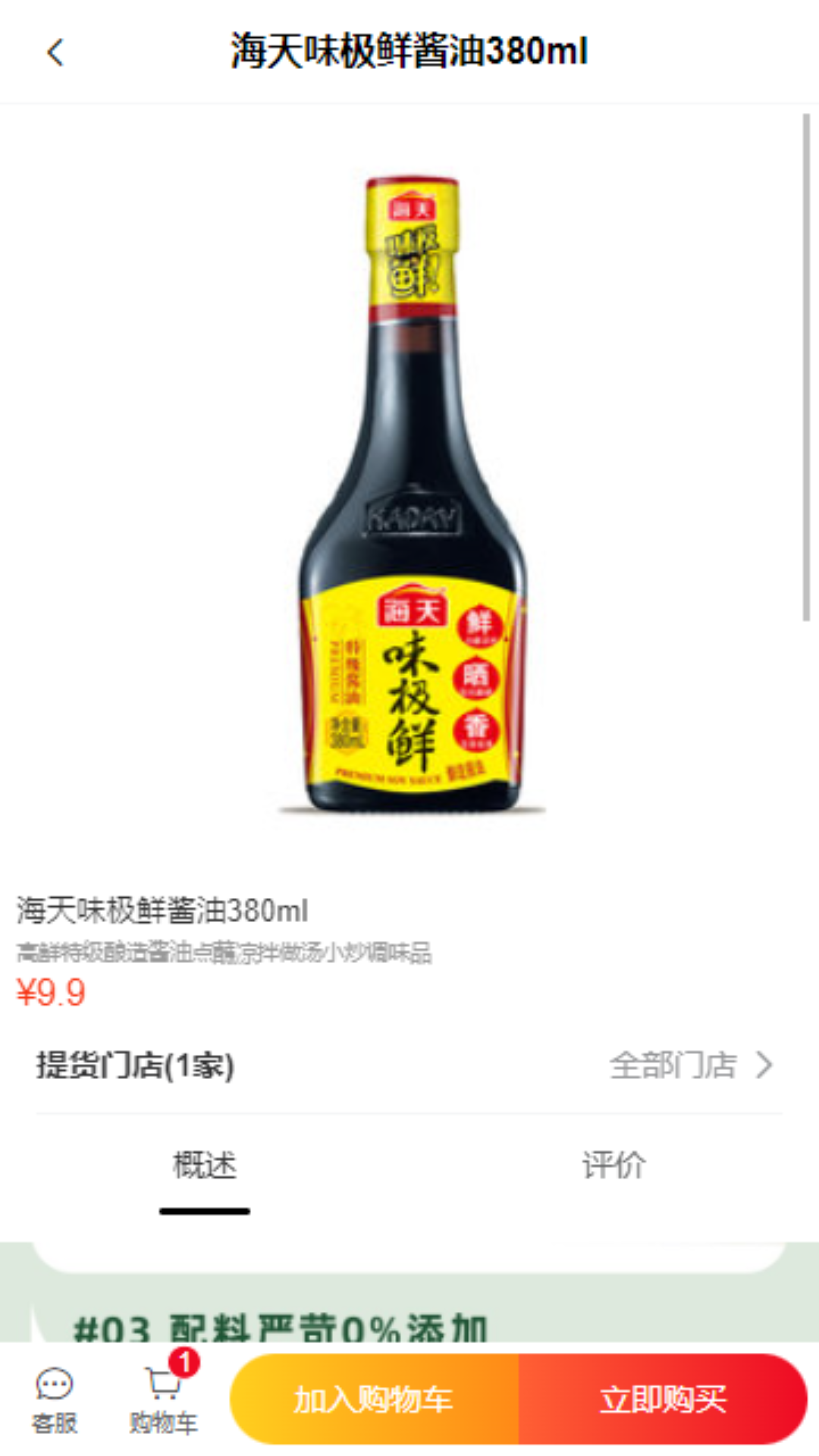The image size is (819, 1456).
Task: Open 全部门店 store list
Action: coord(690,1065)
